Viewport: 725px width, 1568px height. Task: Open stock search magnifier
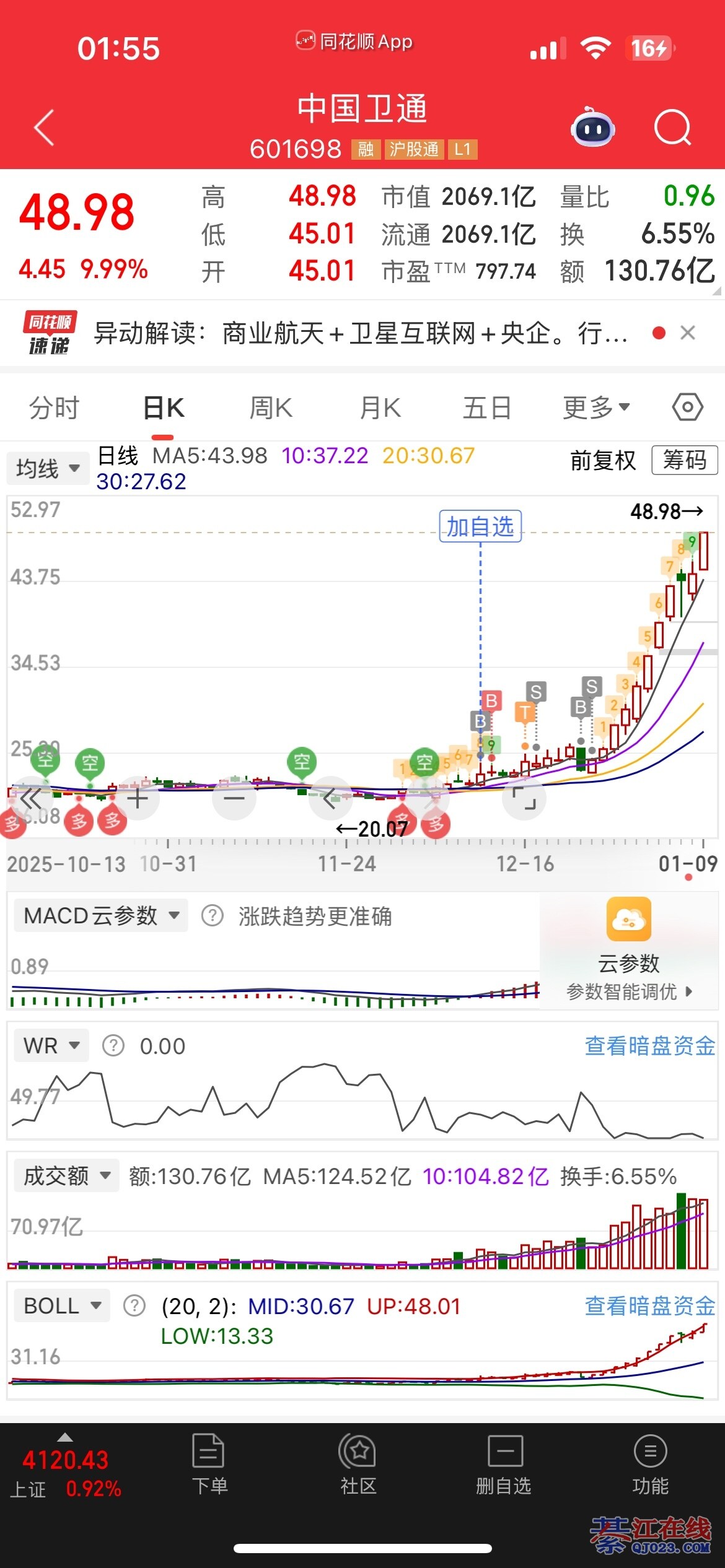672,128
